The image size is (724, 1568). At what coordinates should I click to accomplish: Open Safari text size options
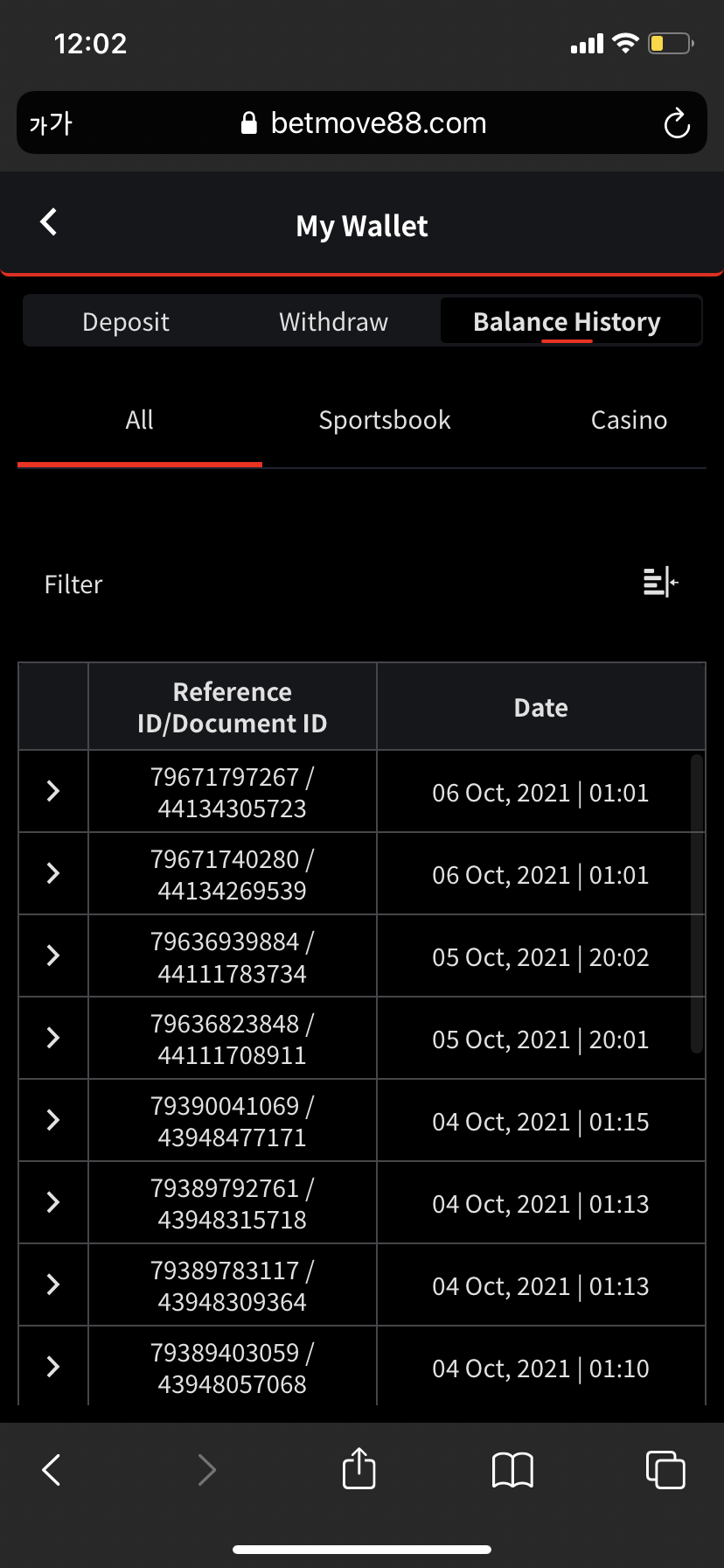click(51, 123)
